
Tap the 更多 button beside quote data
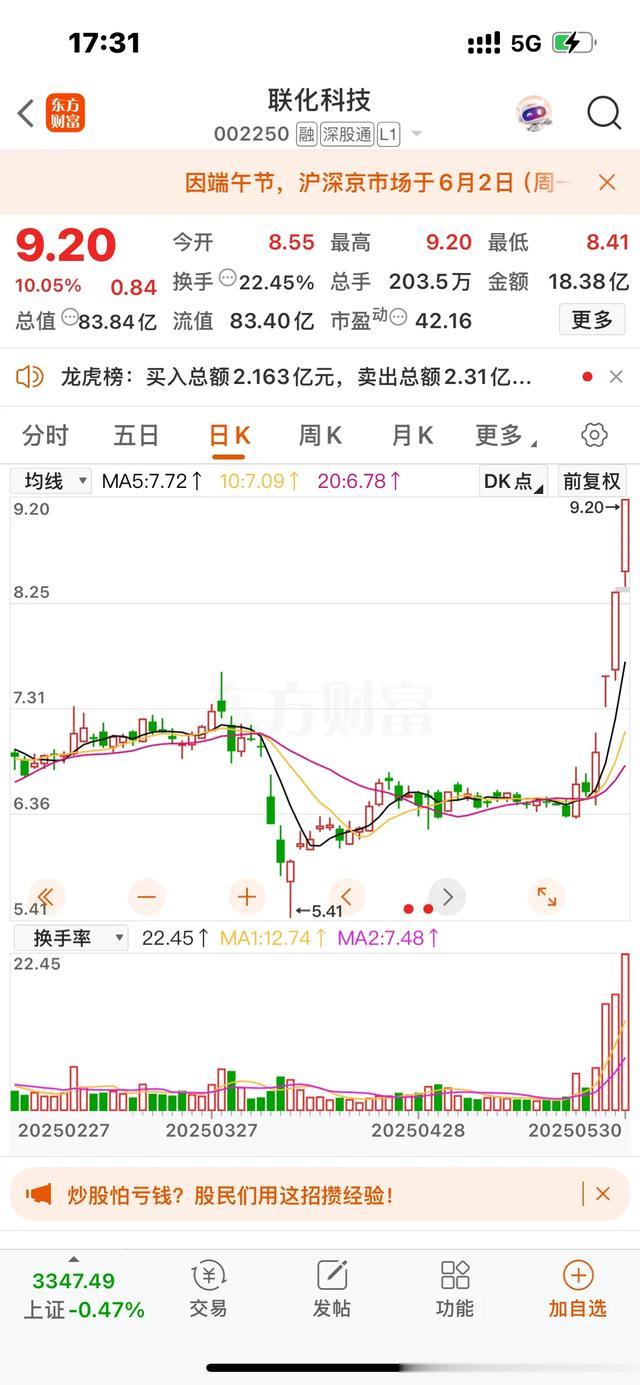pyautogui.click(x=592, y=320)
